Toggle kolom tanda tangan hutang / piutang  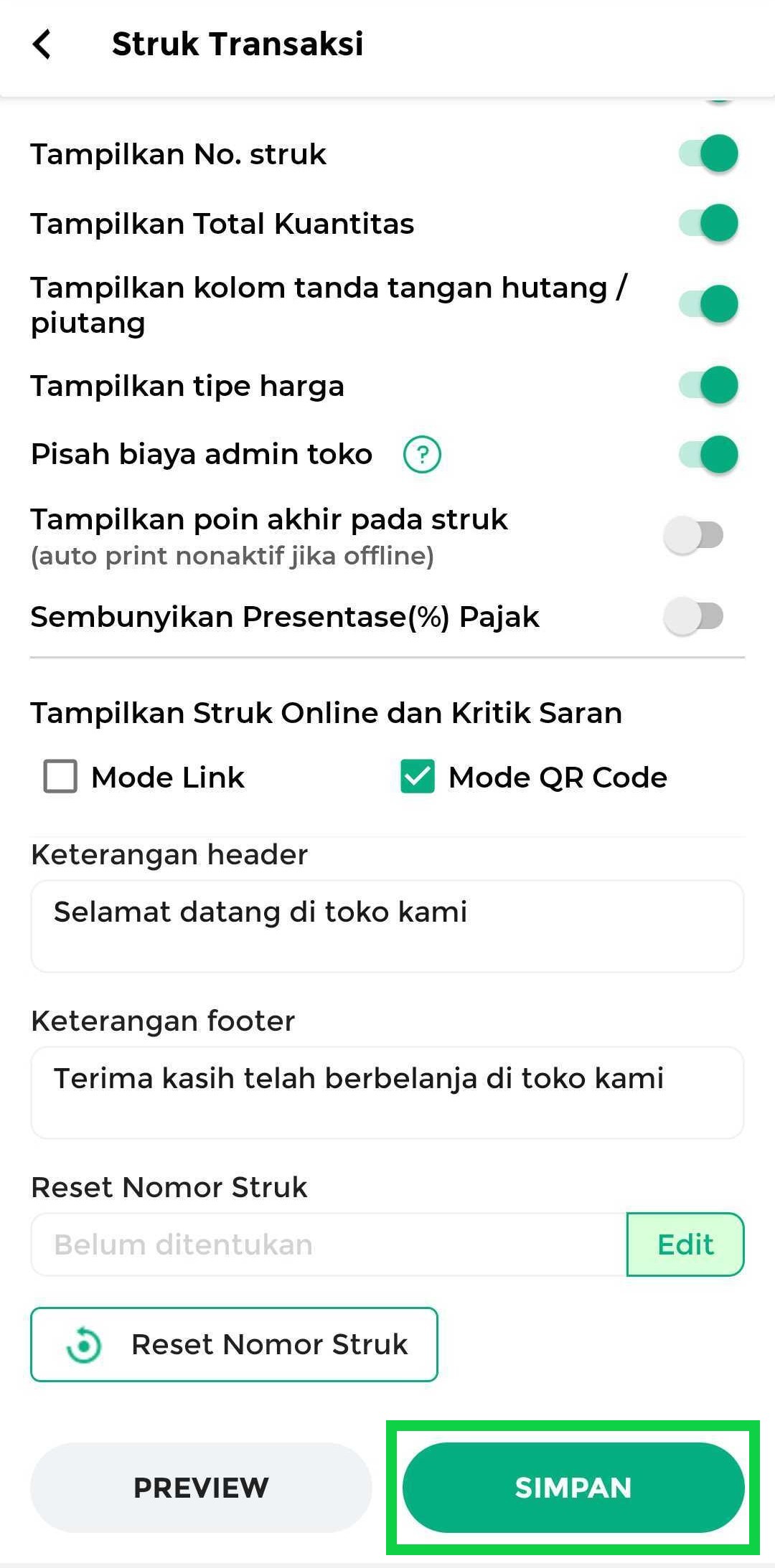[x=708, y=304]
